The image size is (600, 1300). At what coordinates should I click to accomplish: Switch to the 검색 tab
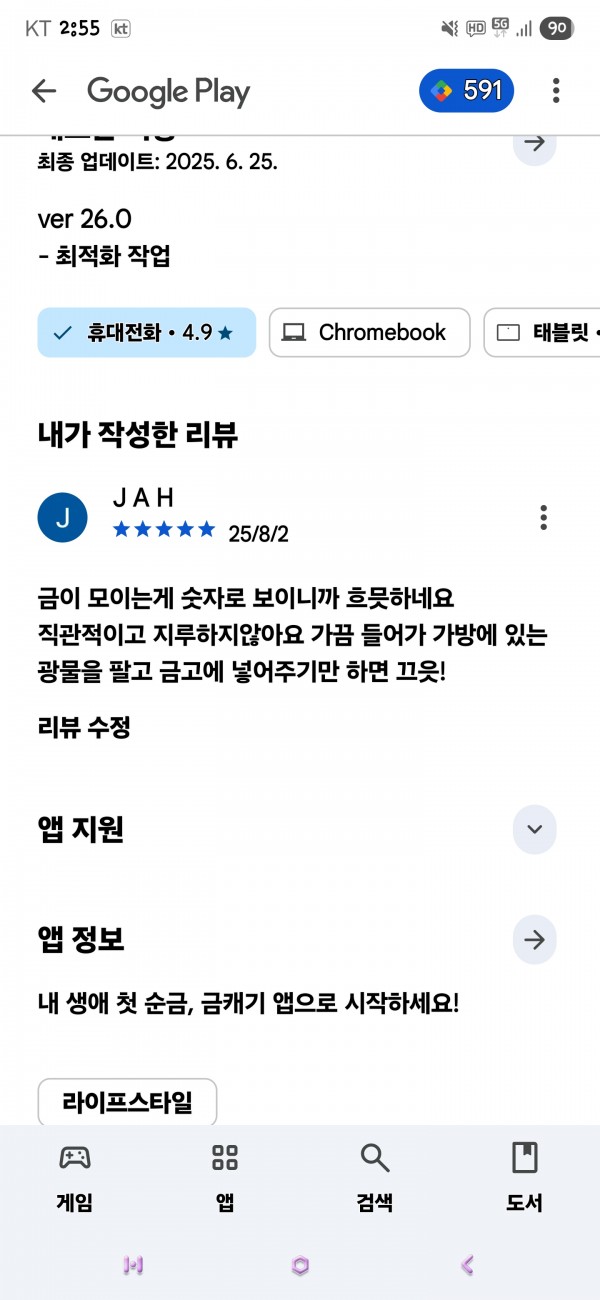tap(375, 1177)
